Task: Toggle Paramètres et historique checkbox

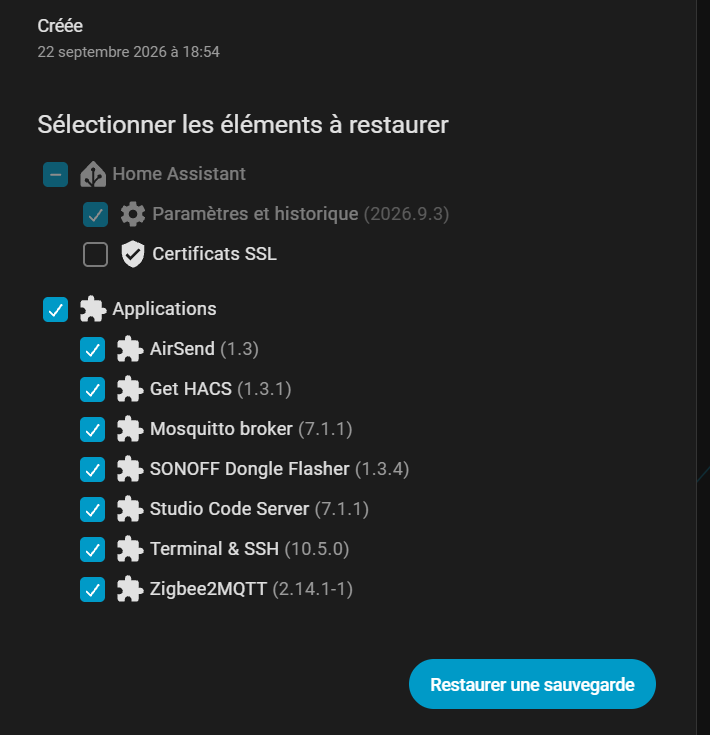Action: [95, 215]
